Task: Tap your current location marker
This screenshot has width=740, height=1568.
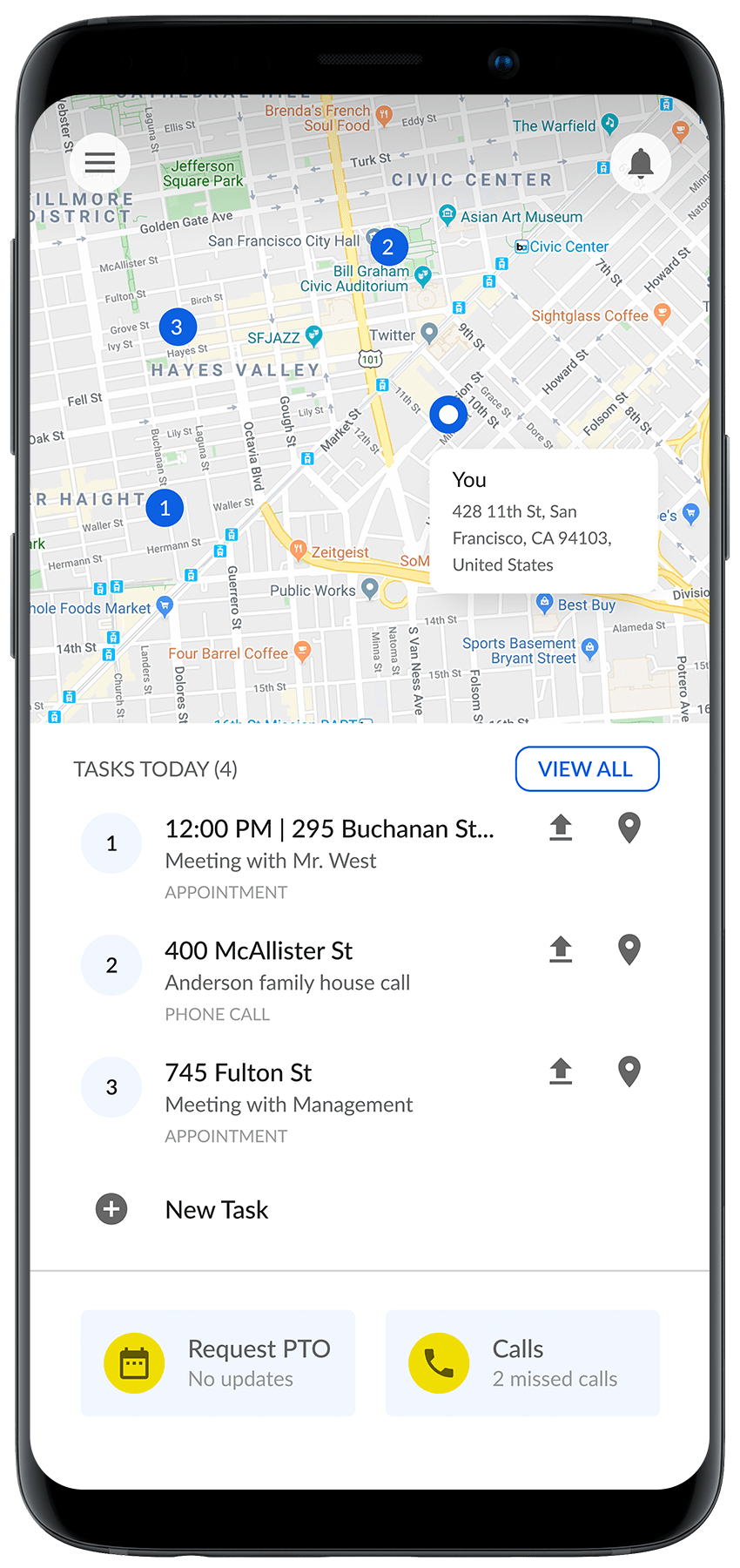Action: 448,415
